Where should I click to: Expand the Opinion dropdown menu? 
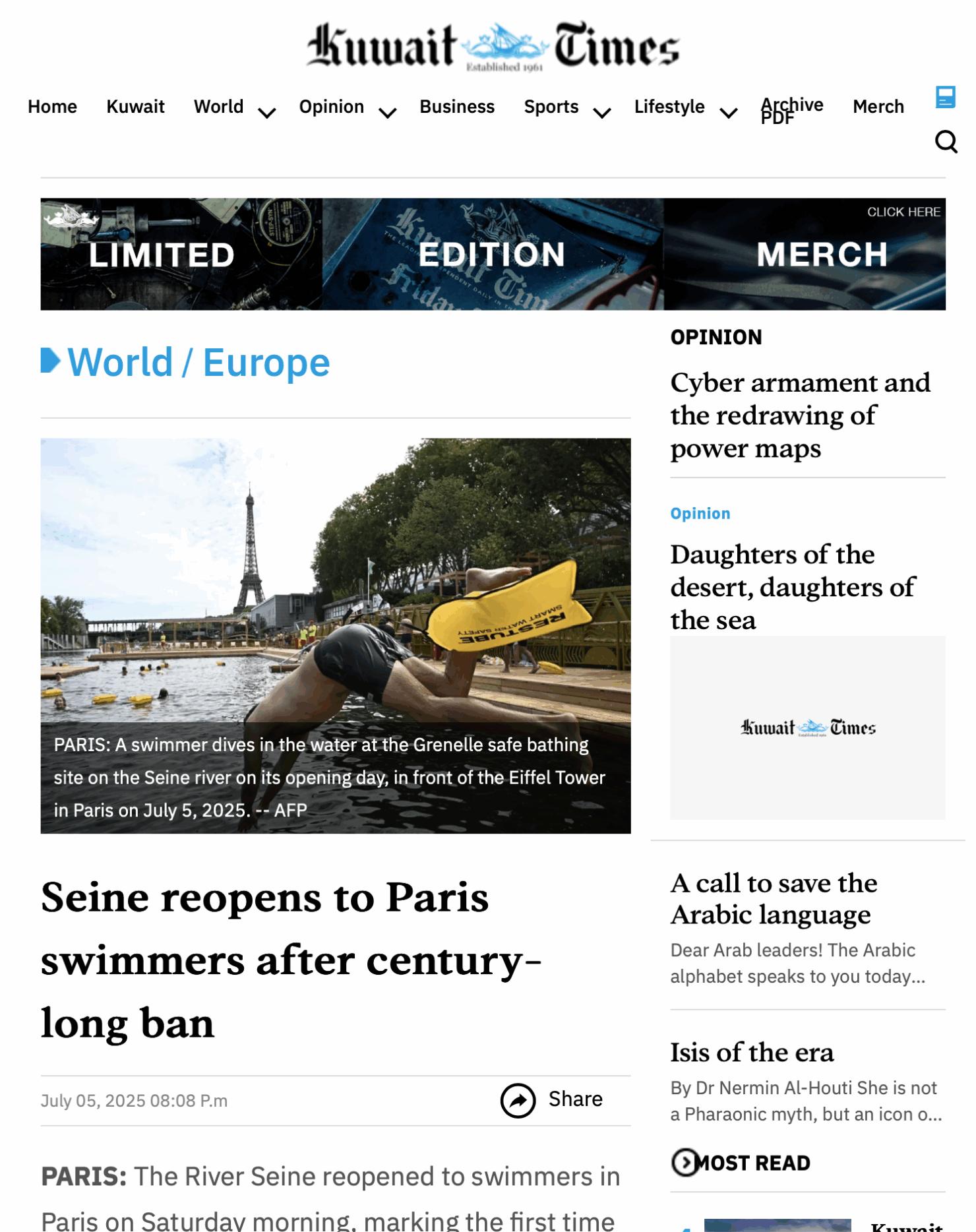pyautogui.click(x=387, y=113)
